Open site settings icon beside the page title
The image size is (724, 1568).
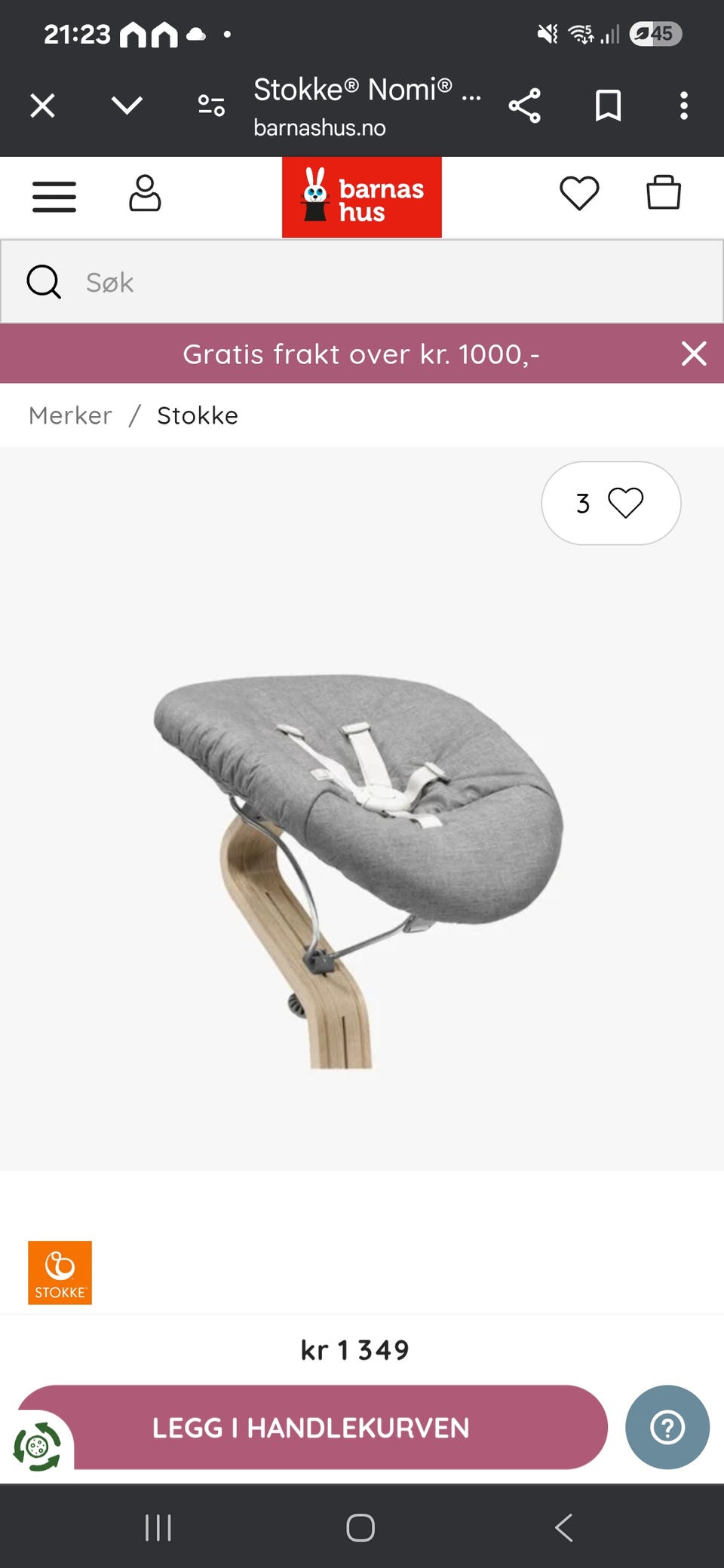click(211, 106)
